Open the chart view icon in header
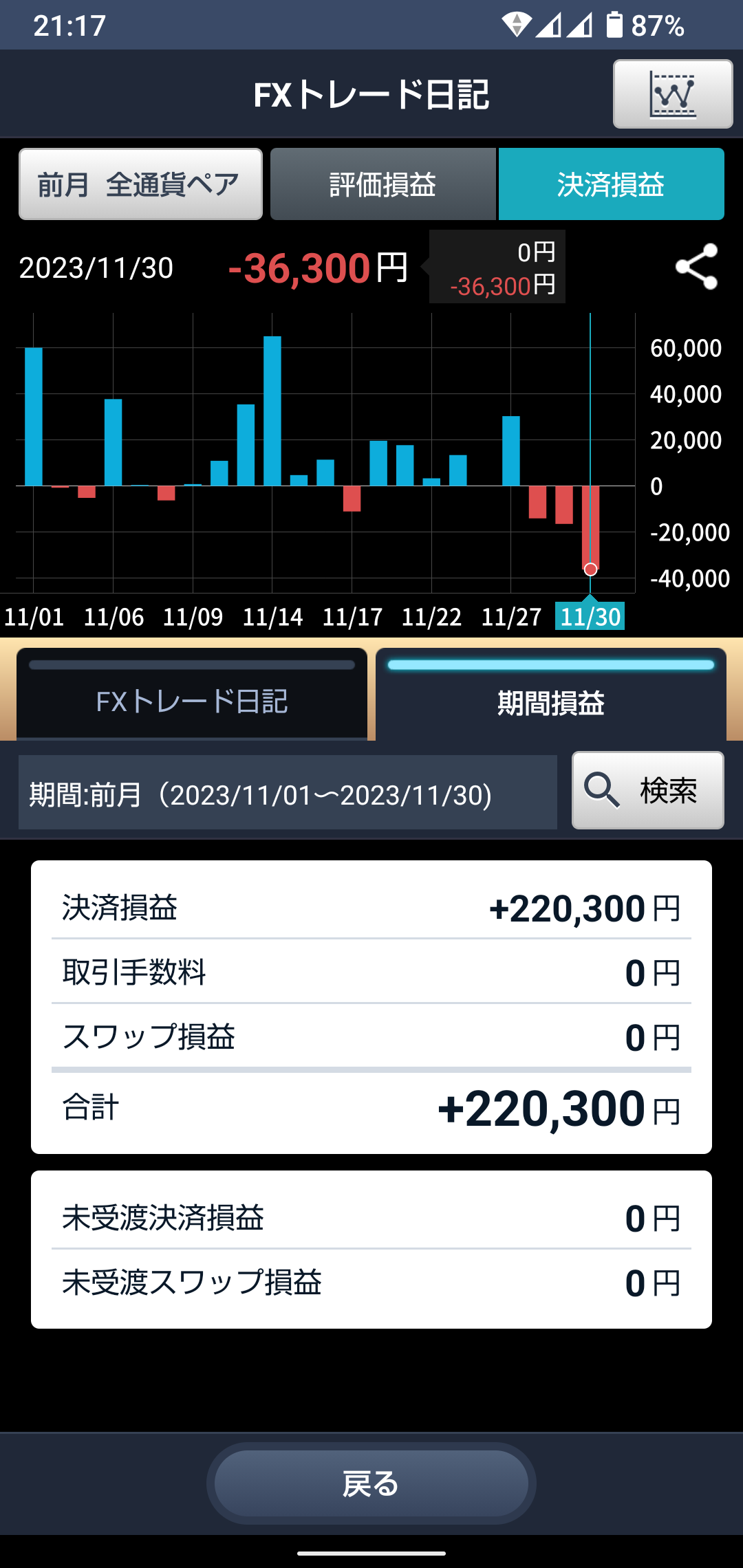This screenshot has height=1568, width=743. click(672, 94)
